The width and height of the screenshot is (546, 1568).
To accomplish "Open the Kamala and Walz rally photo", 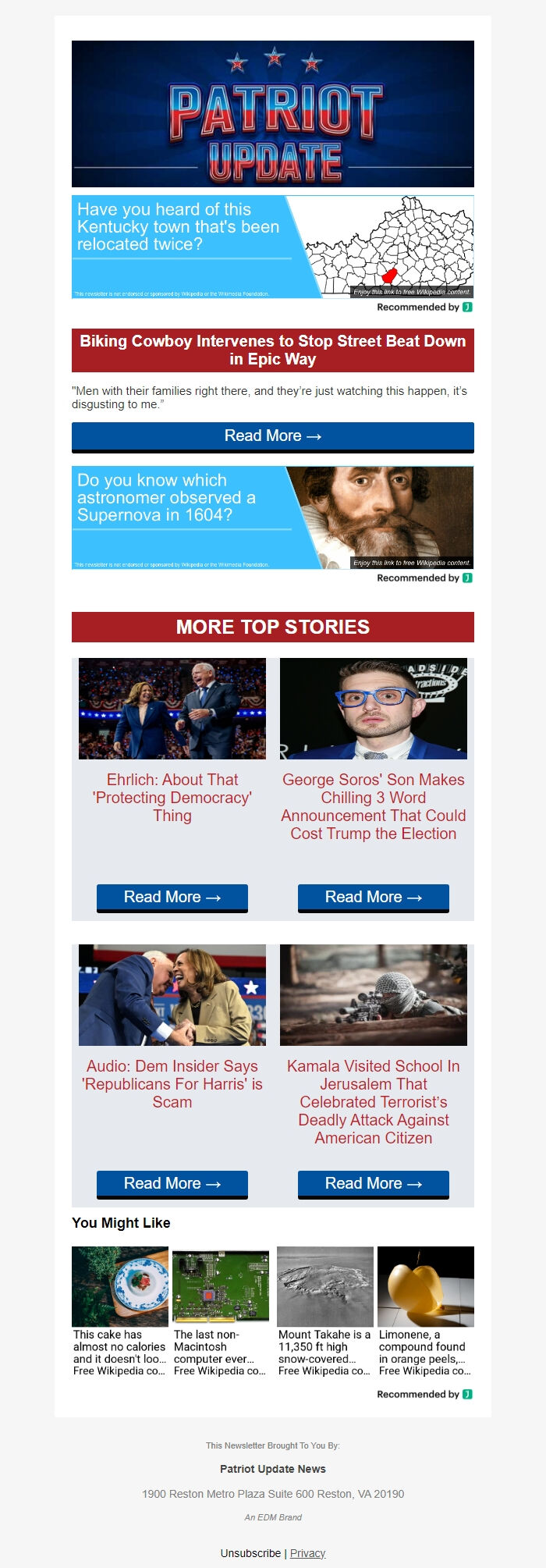I will (x=172, y=709).
